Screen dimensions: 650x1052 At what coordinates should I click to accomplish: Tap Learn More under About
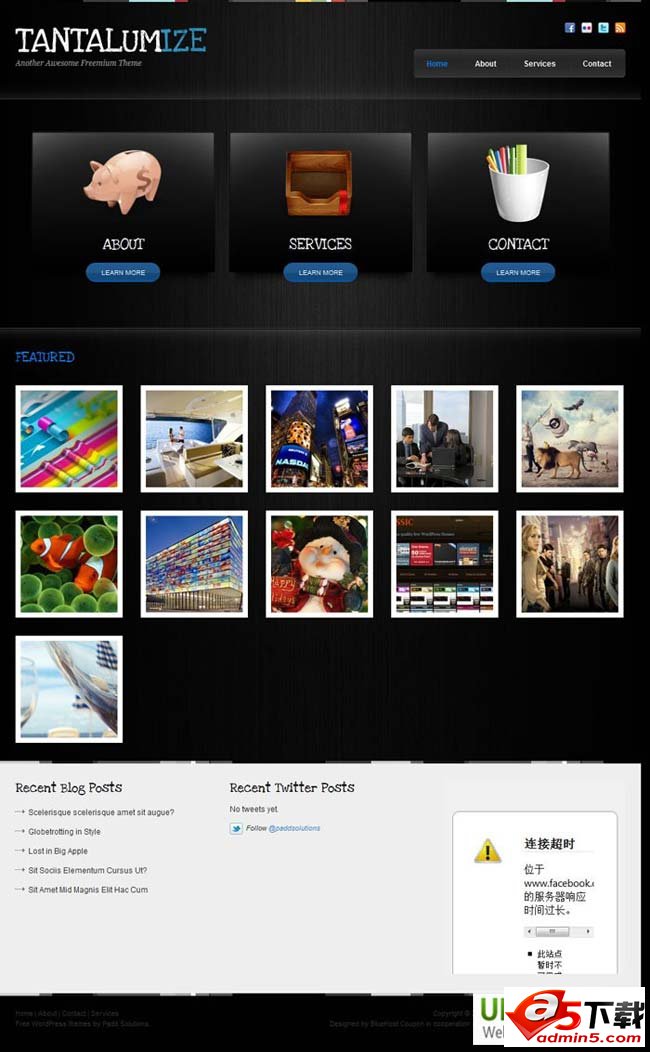click(x=123, y=272)
